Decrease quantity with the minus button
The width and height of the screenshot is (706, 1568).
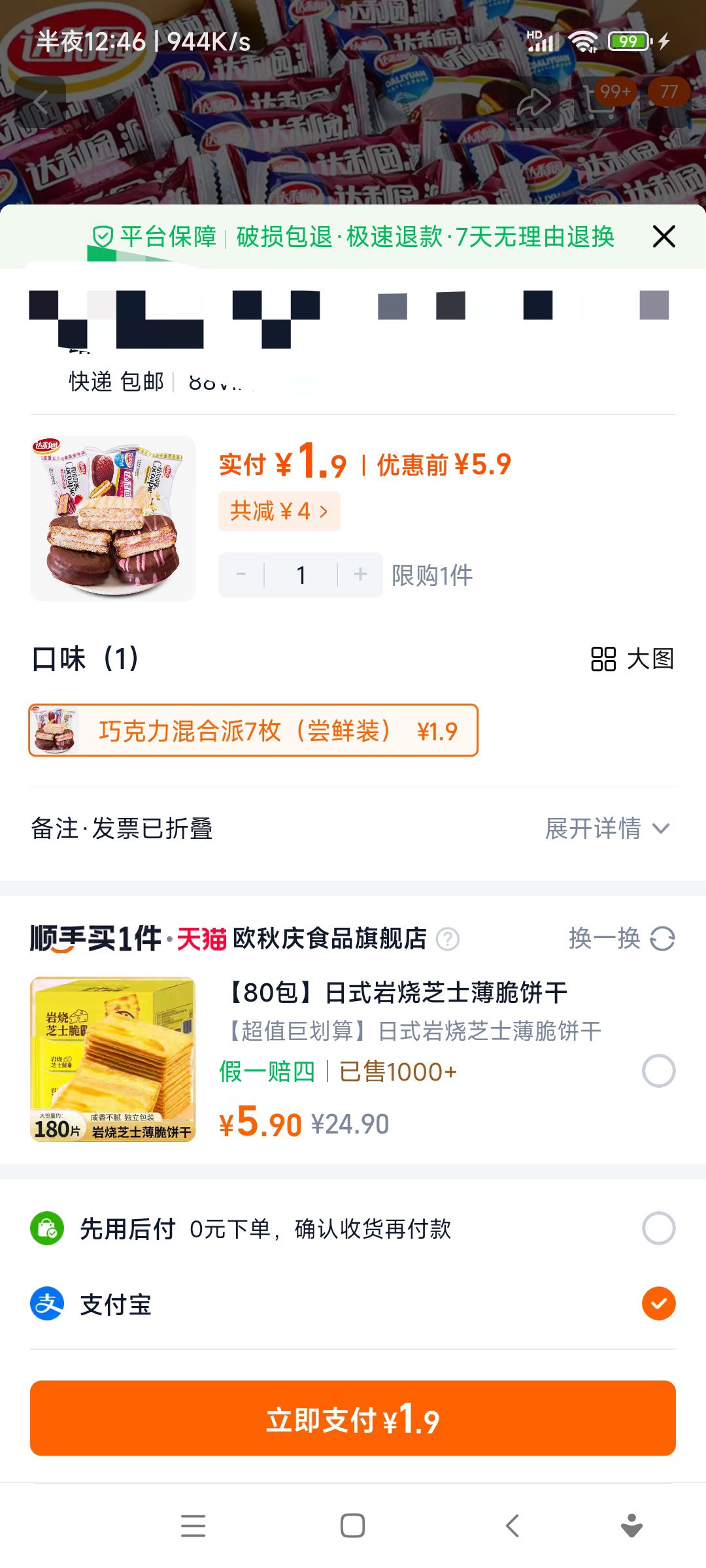pyautogui.click(x=241, y=575)
